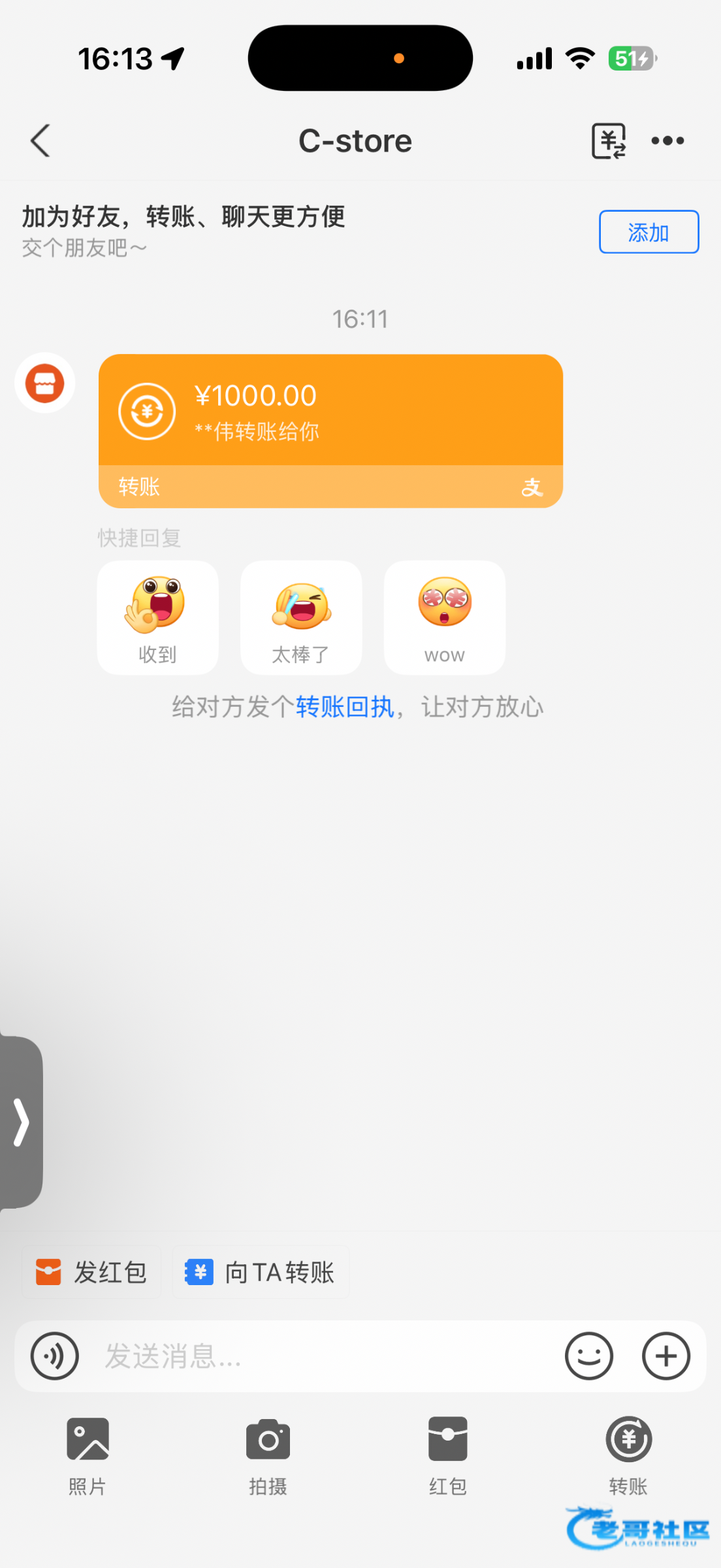
Task: Tap 添加 to add as friend
Action: [x=649, y=232]
